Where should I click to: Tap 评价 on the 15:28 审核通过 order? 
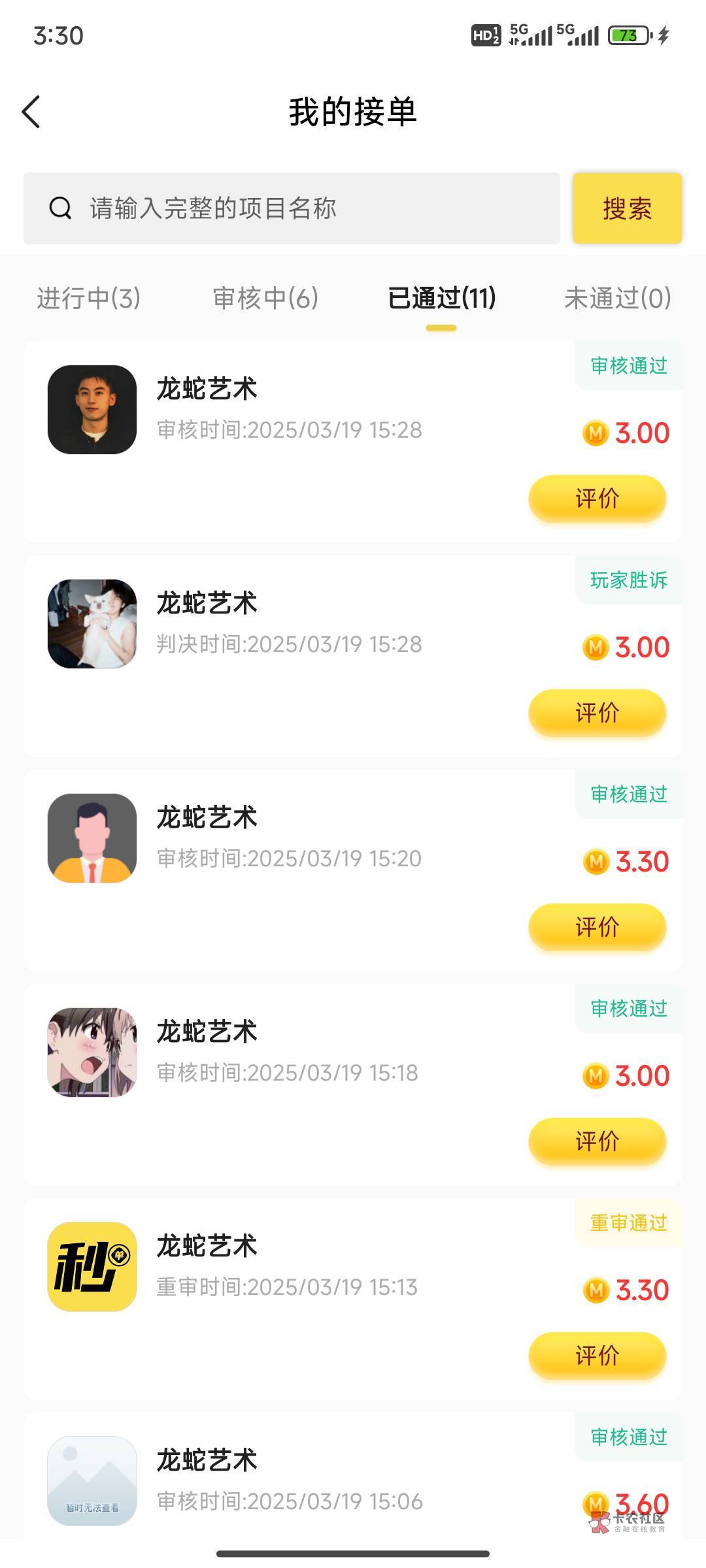point(597,498)
